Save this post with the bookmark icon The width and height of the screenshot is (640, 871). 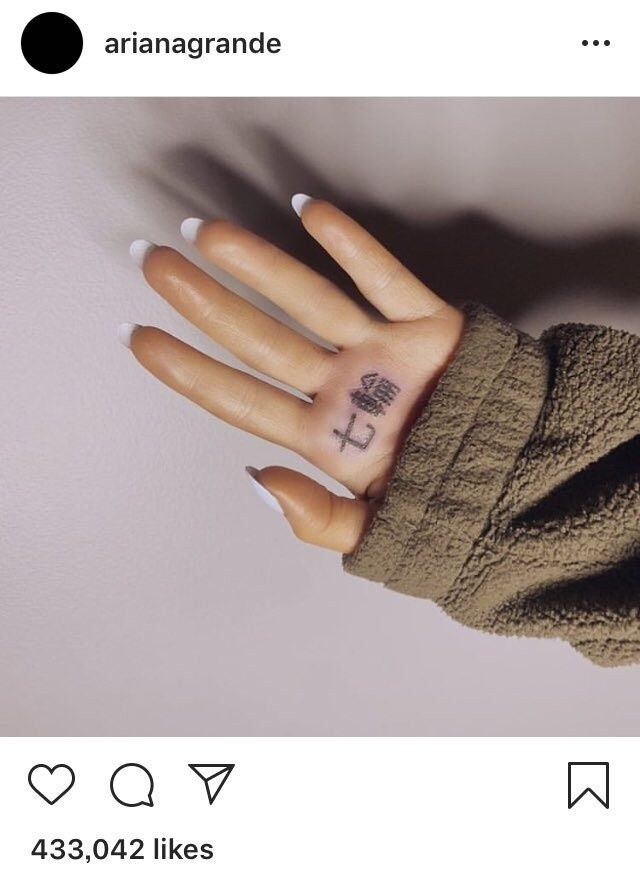pyautogui.click(x=588, y=784)
